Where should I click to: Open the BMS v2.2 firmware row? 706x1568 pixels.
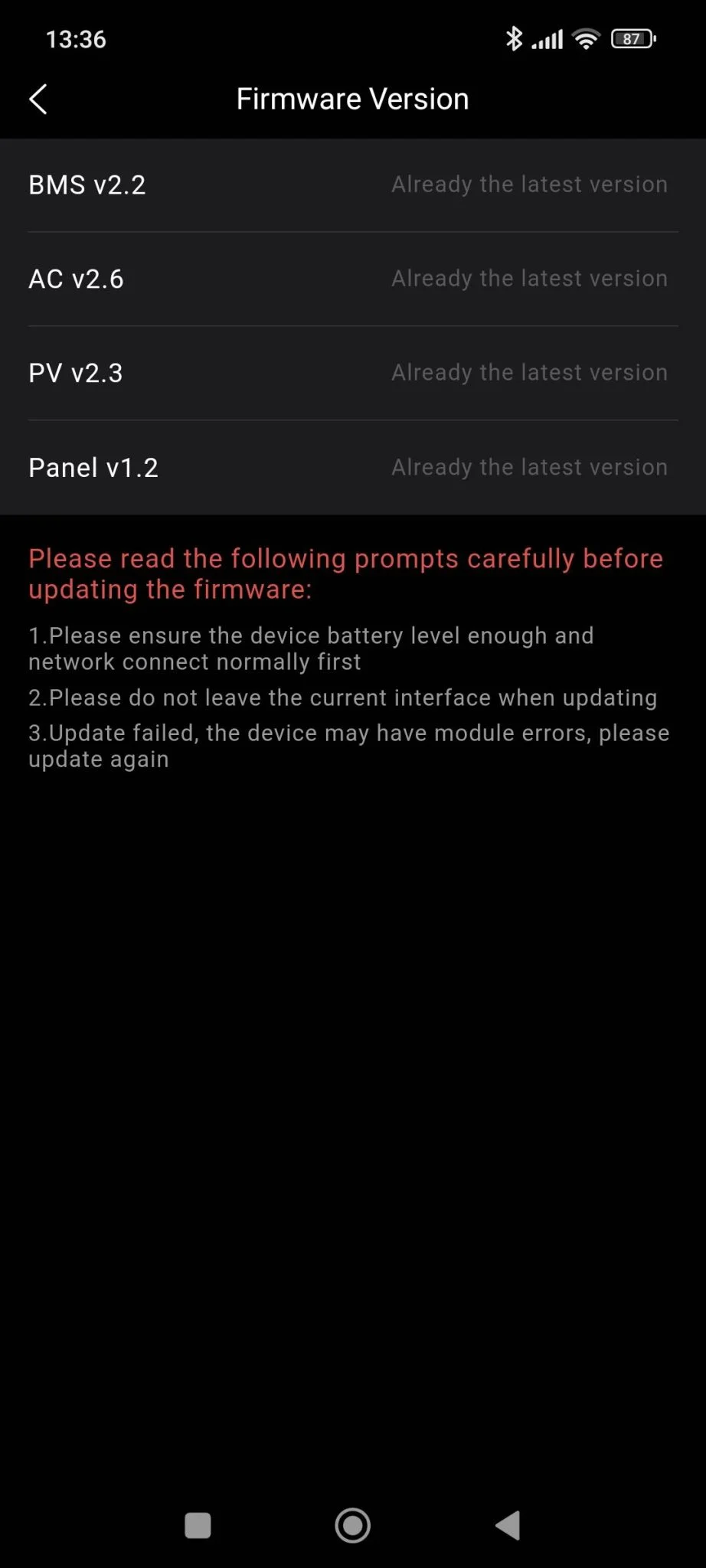point(352,185)
